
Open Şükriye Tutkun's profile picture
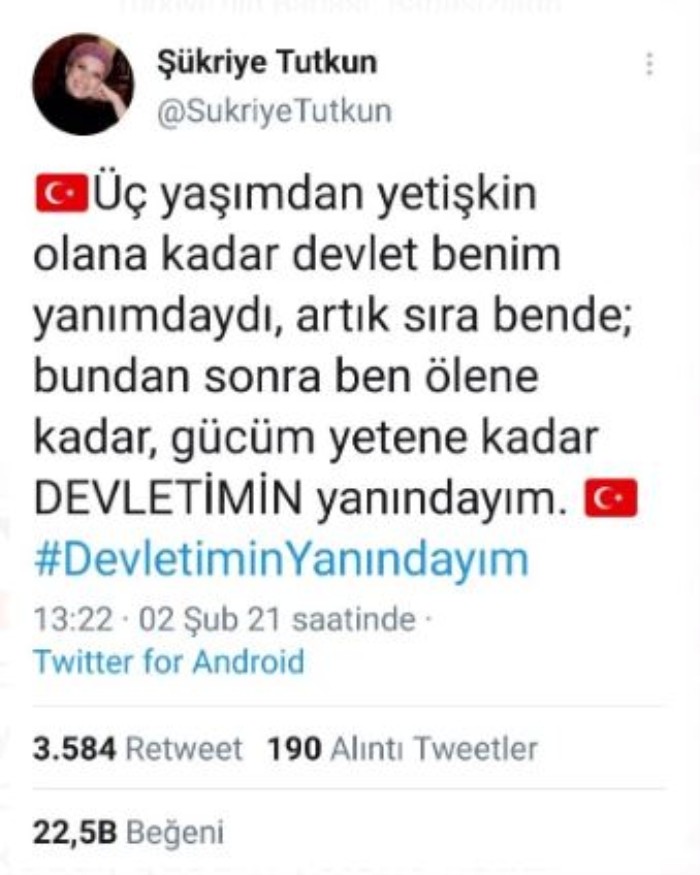tap(83, 84)
